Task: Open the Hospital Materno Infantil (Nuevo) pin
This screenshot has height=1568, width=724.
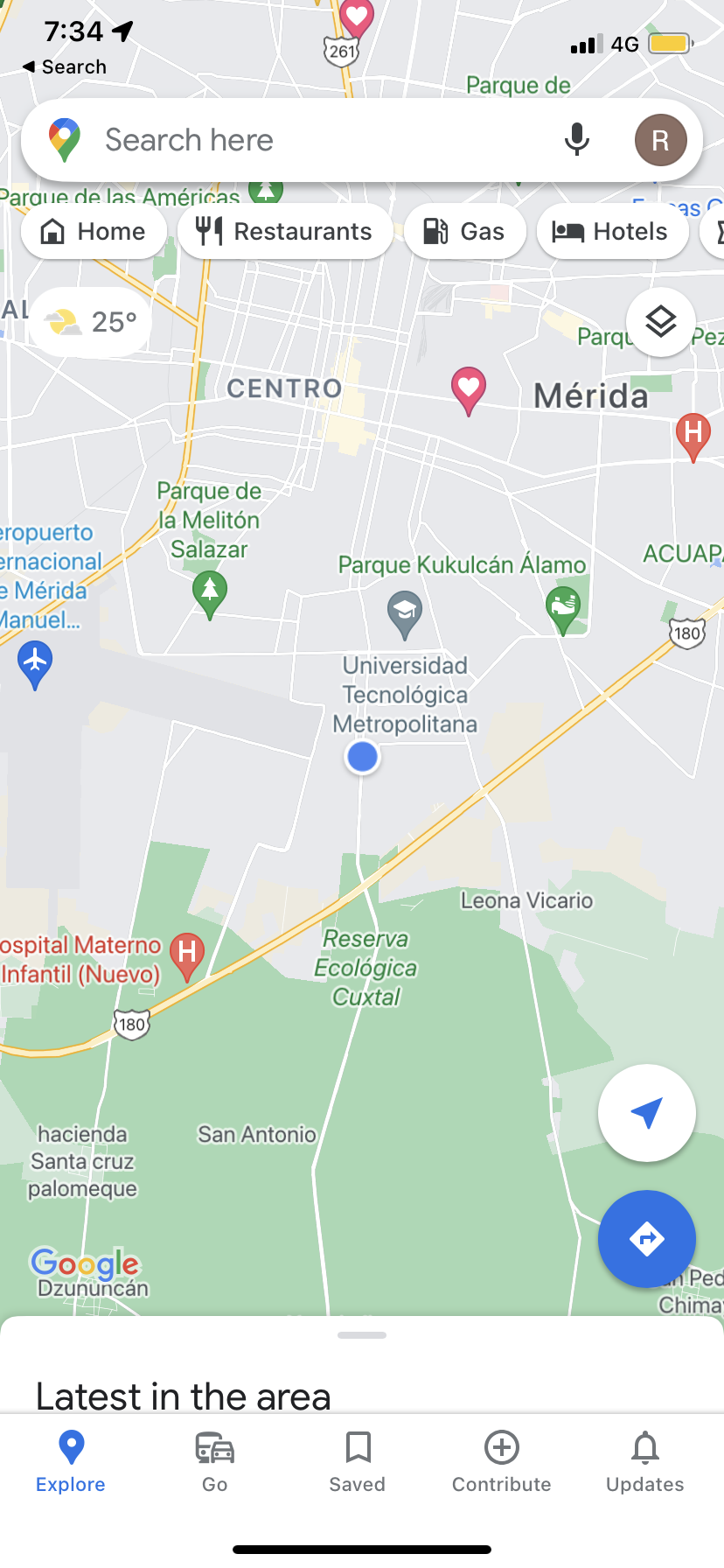Action: tap(186, 955)
